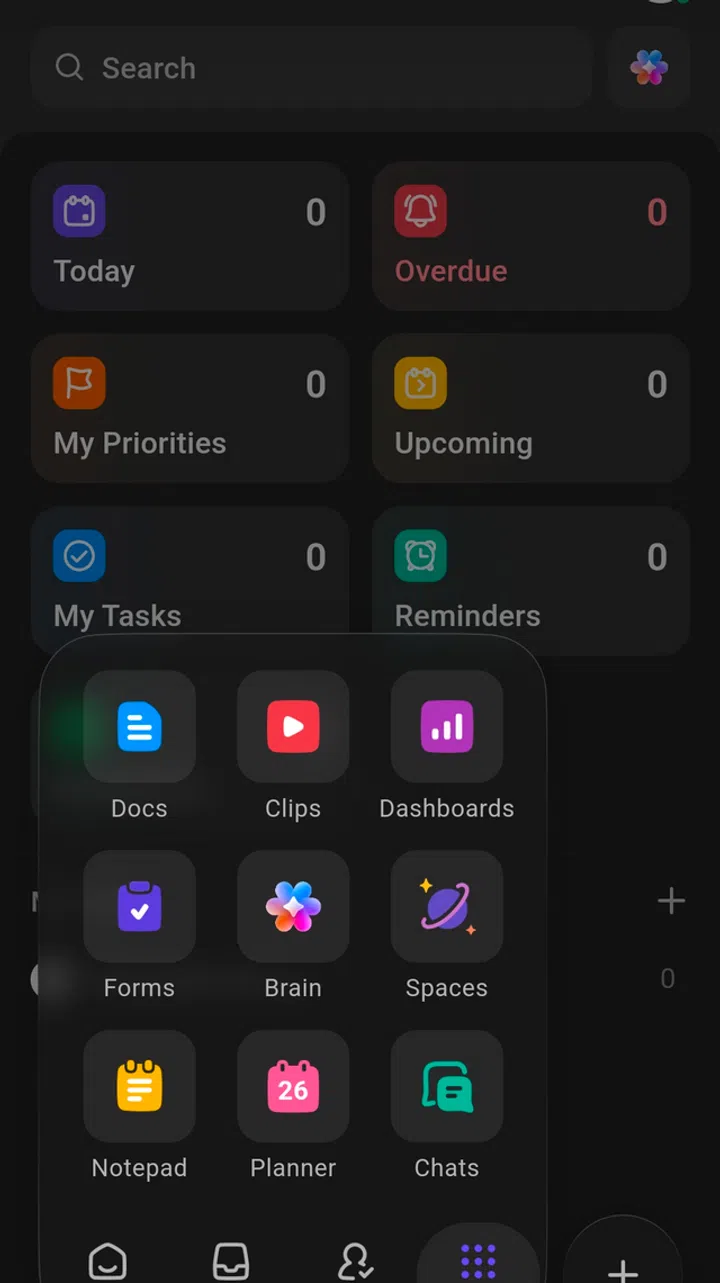Viewport: 720px width, 1283px height.
Task: Open the Notepad app
Action: tap(139, 1087)
